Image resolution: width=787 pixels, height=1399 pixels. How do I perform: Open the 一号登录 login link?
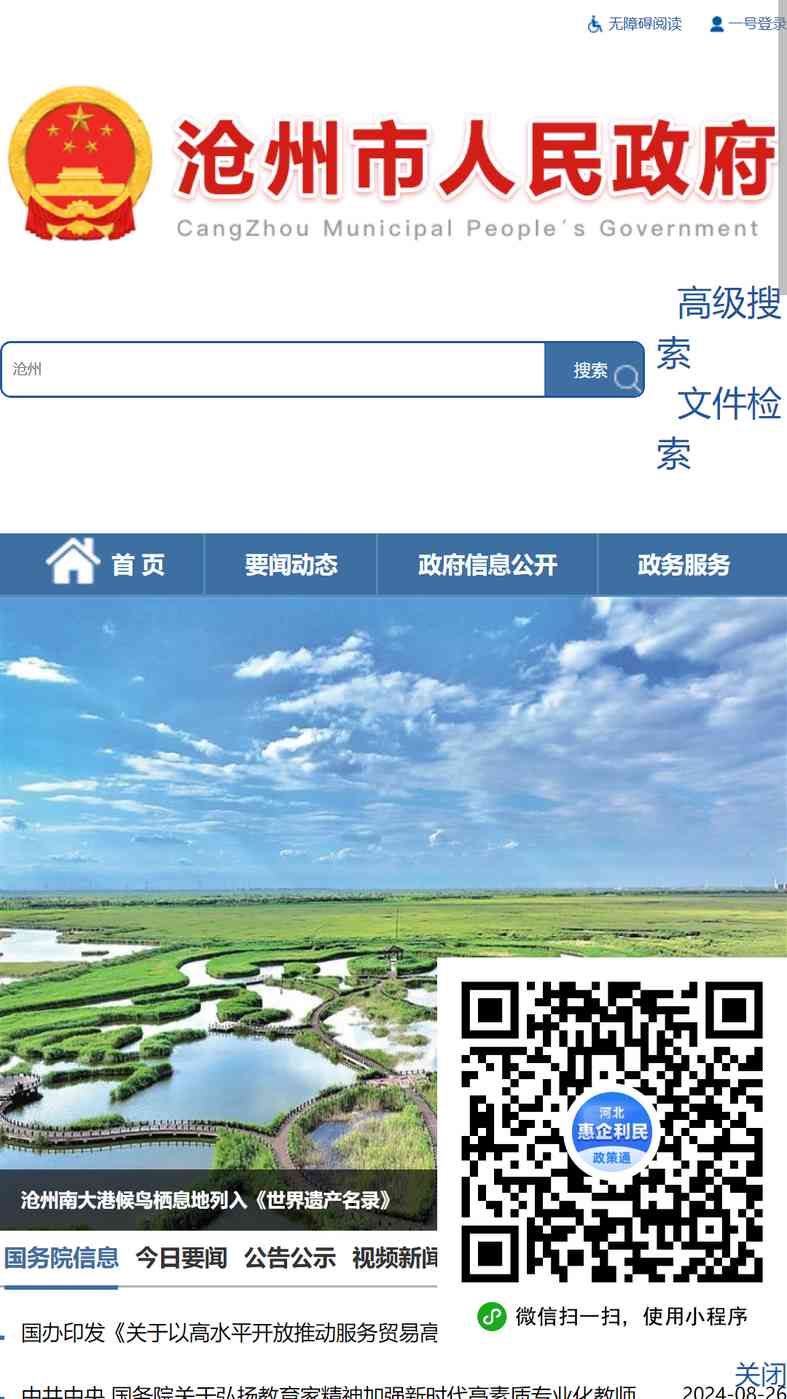tap(748, 23)
